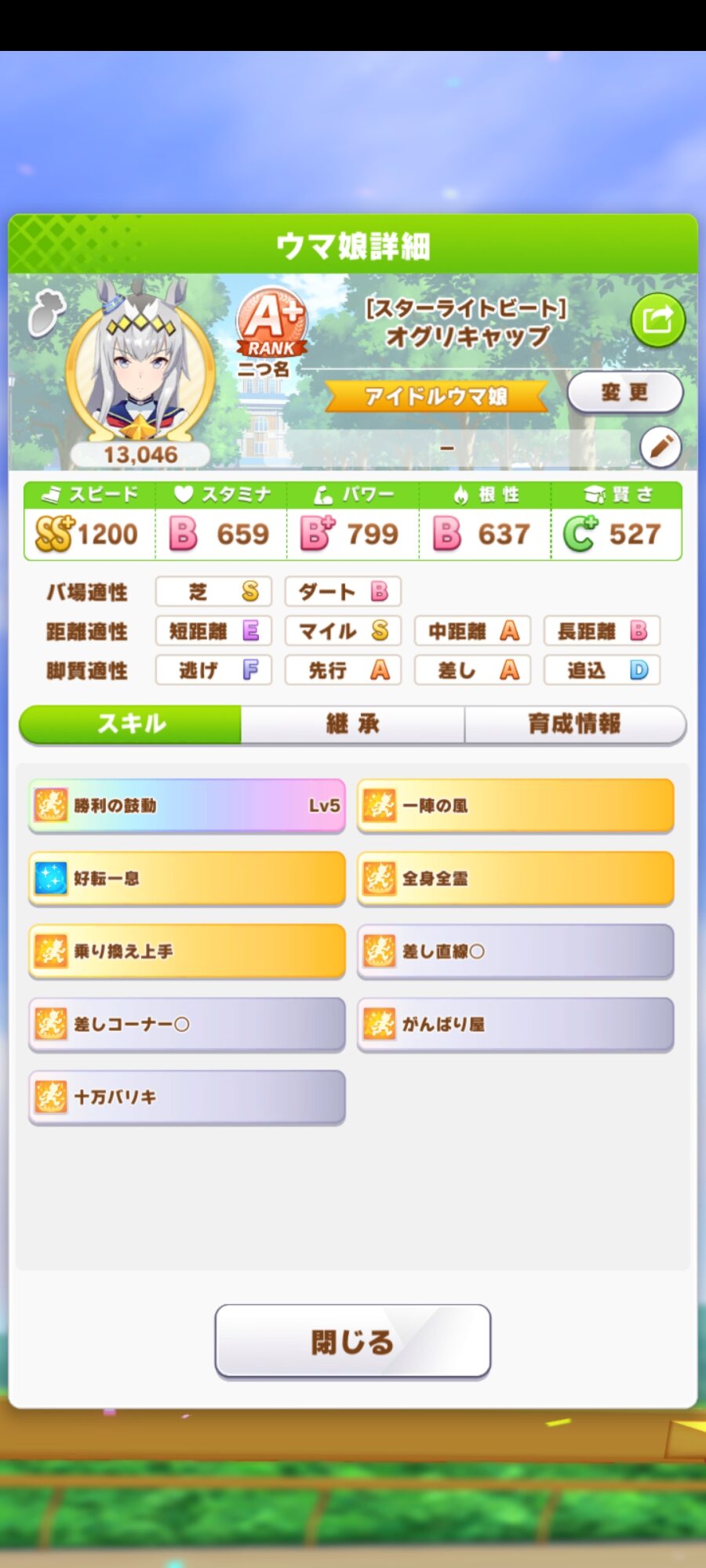The height and width of the screenshot is (1568, 706).
Task: Open skill 十万バリキ
Action: click(x=187, y=1097)
